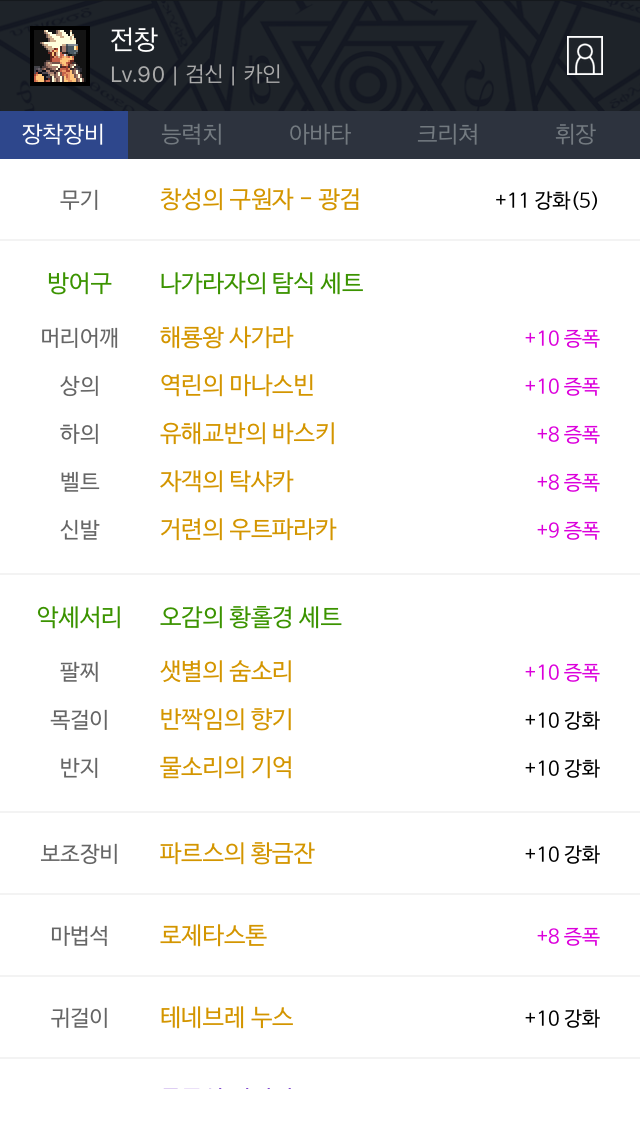
Task: View 파르스의 황금잔 details
Action: (x=236, y=853)
